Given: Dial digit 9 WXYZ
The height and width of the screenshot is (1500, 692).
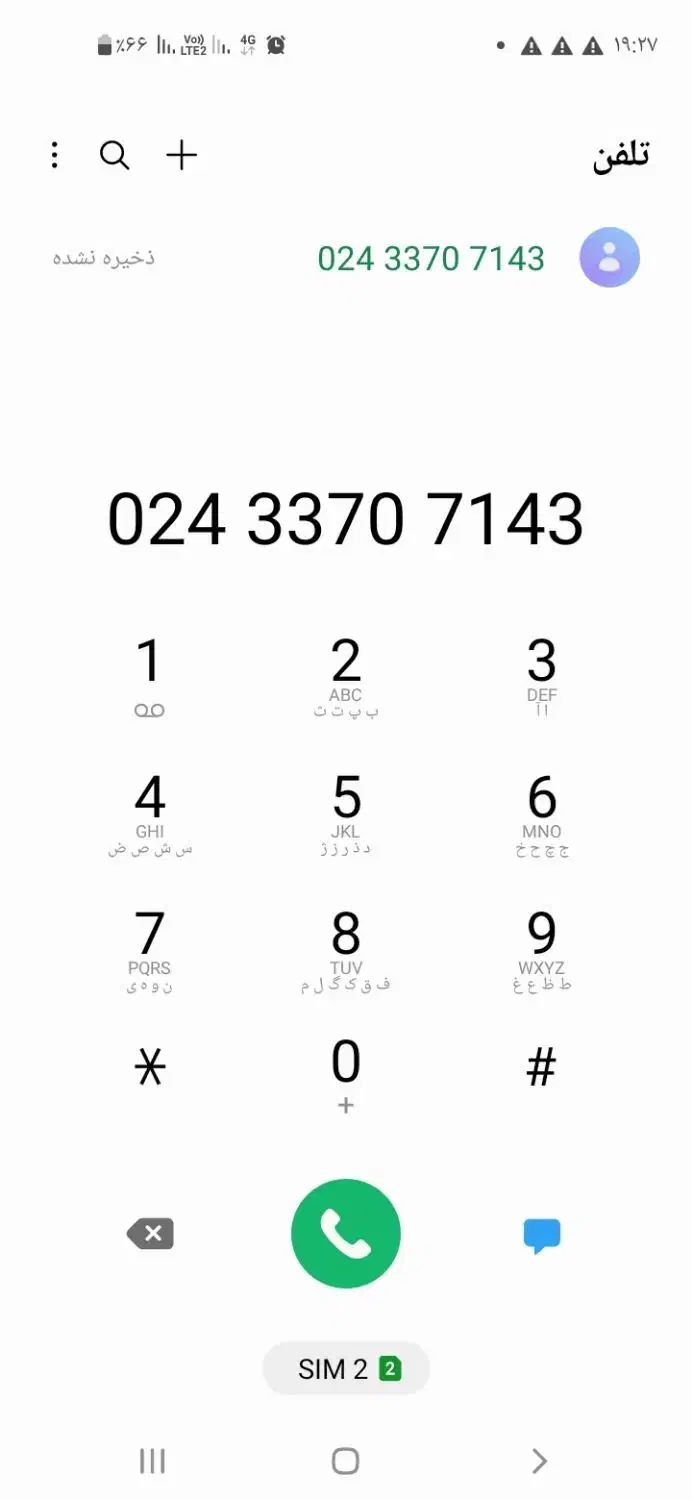Looking at the screenshot, I should pyautogui.click(x=541, y=950).
